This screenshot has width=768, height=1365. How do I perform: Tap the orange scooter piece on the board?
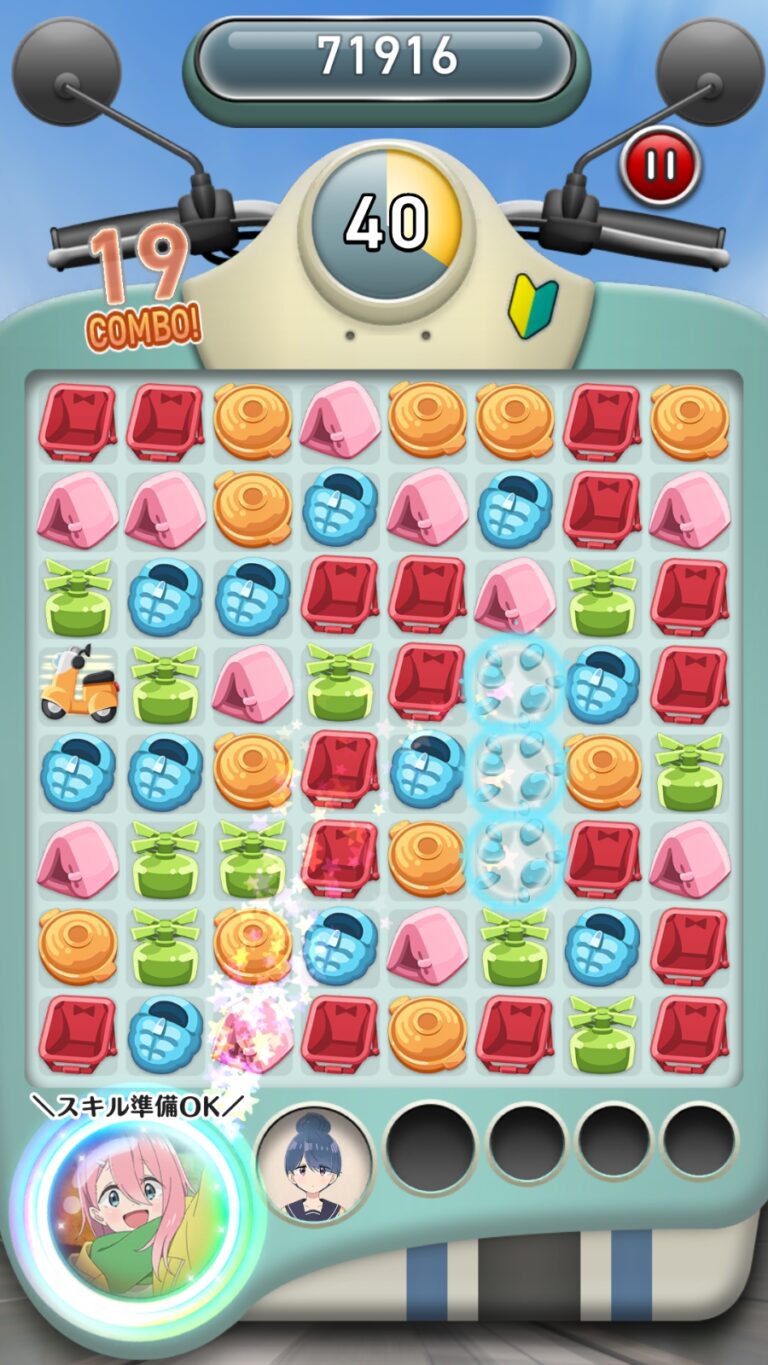pos(79,683)
